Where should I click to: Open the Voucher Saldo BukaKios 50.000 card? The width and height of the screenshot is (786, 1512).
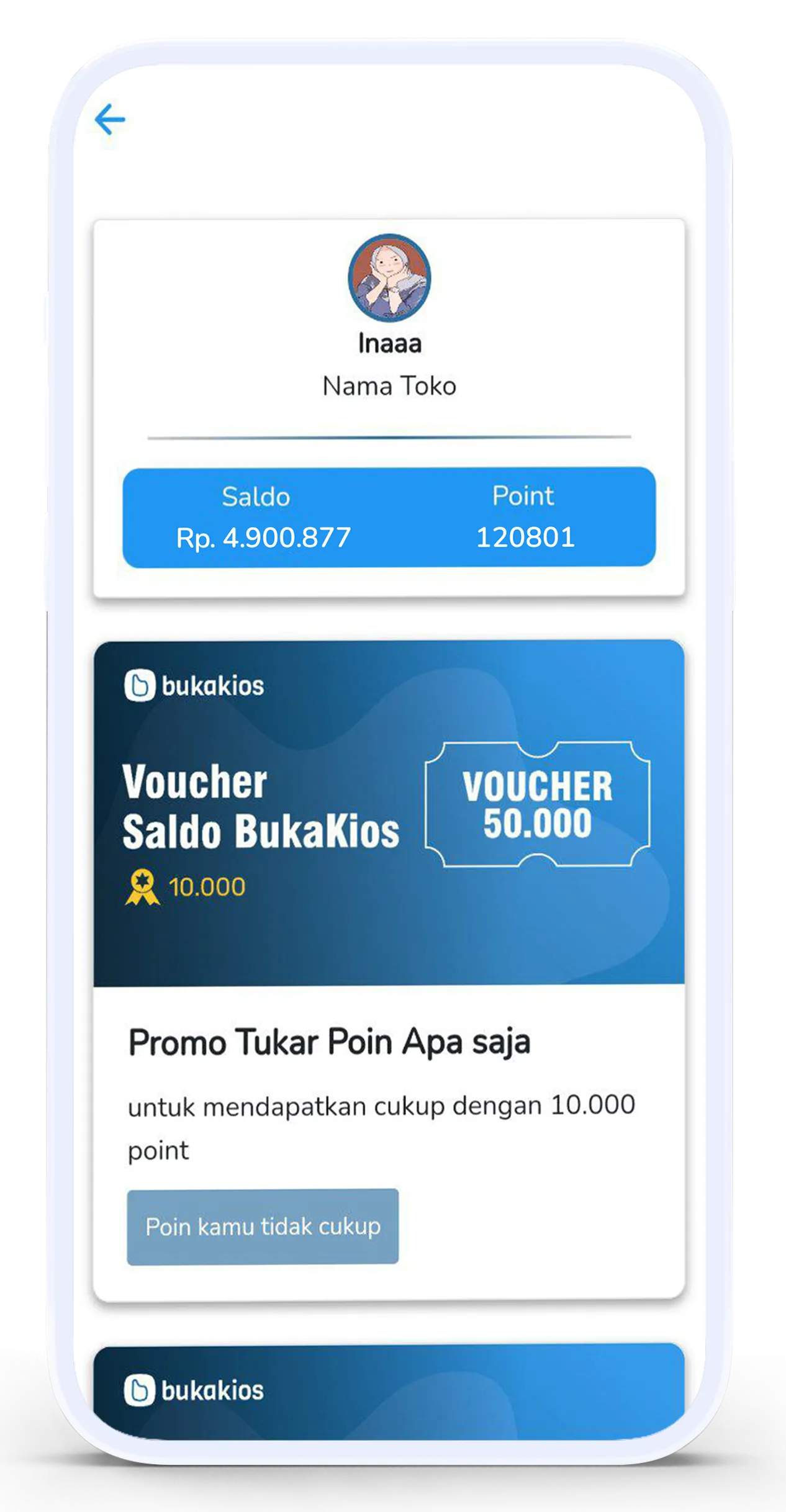click(389, 812)
